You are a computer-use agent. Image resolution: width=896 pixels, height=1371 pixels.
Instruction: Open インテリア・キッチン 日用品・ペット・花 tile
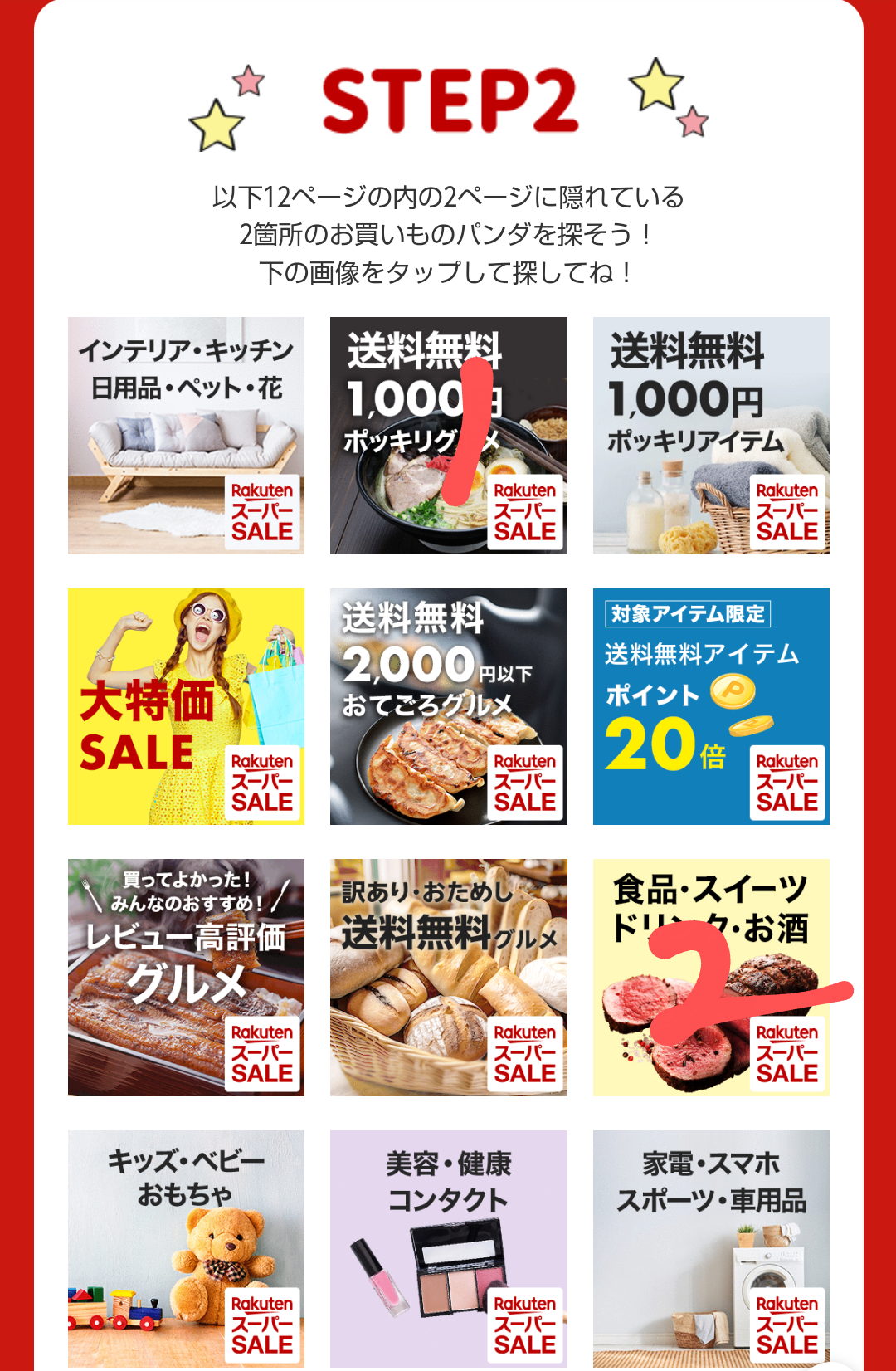(x=186, y=435)
